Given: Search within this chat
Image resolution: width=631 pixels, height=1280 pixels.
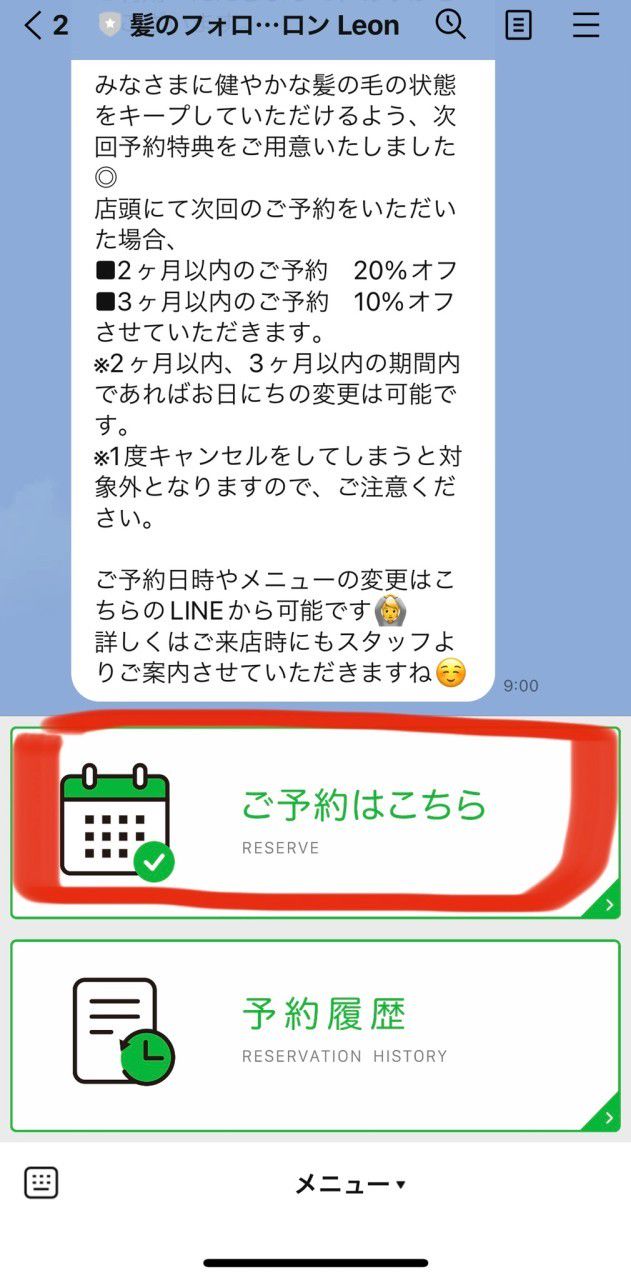Looking at the screenshot, I should coord(451,26).
